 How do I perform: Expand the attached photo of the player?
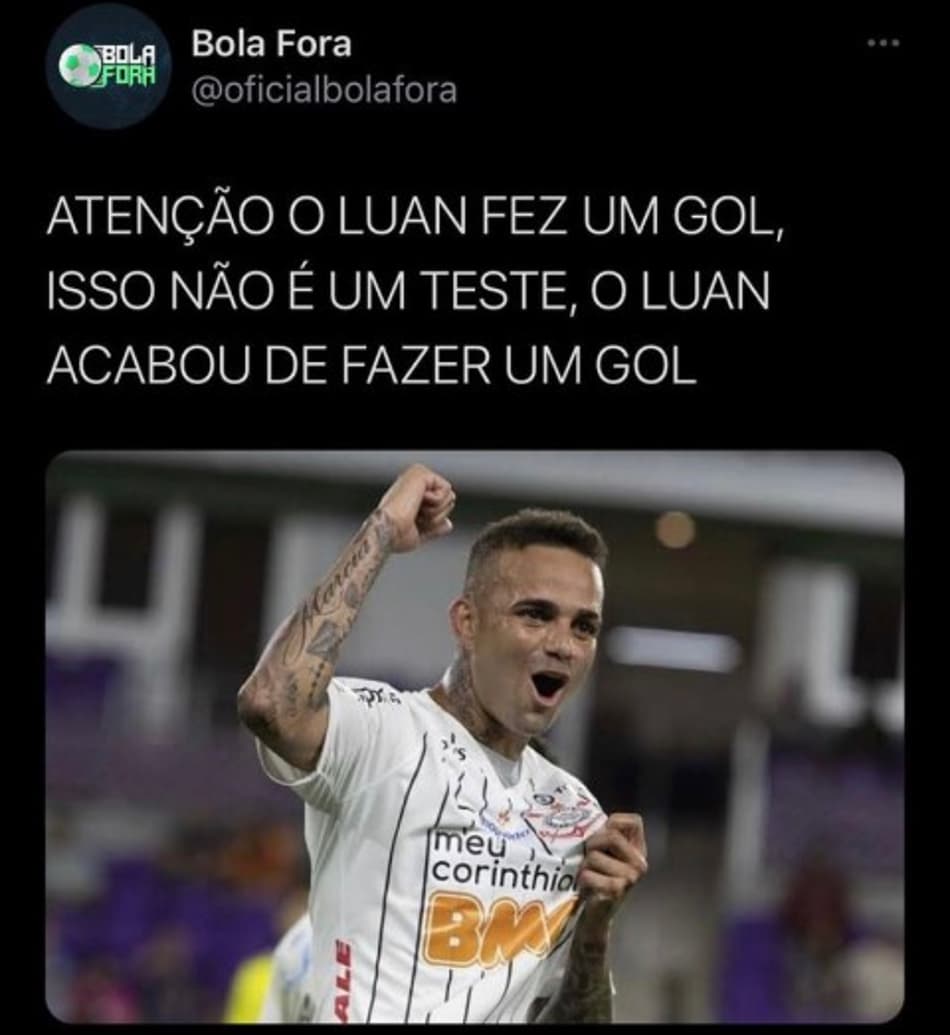(475, 737)
